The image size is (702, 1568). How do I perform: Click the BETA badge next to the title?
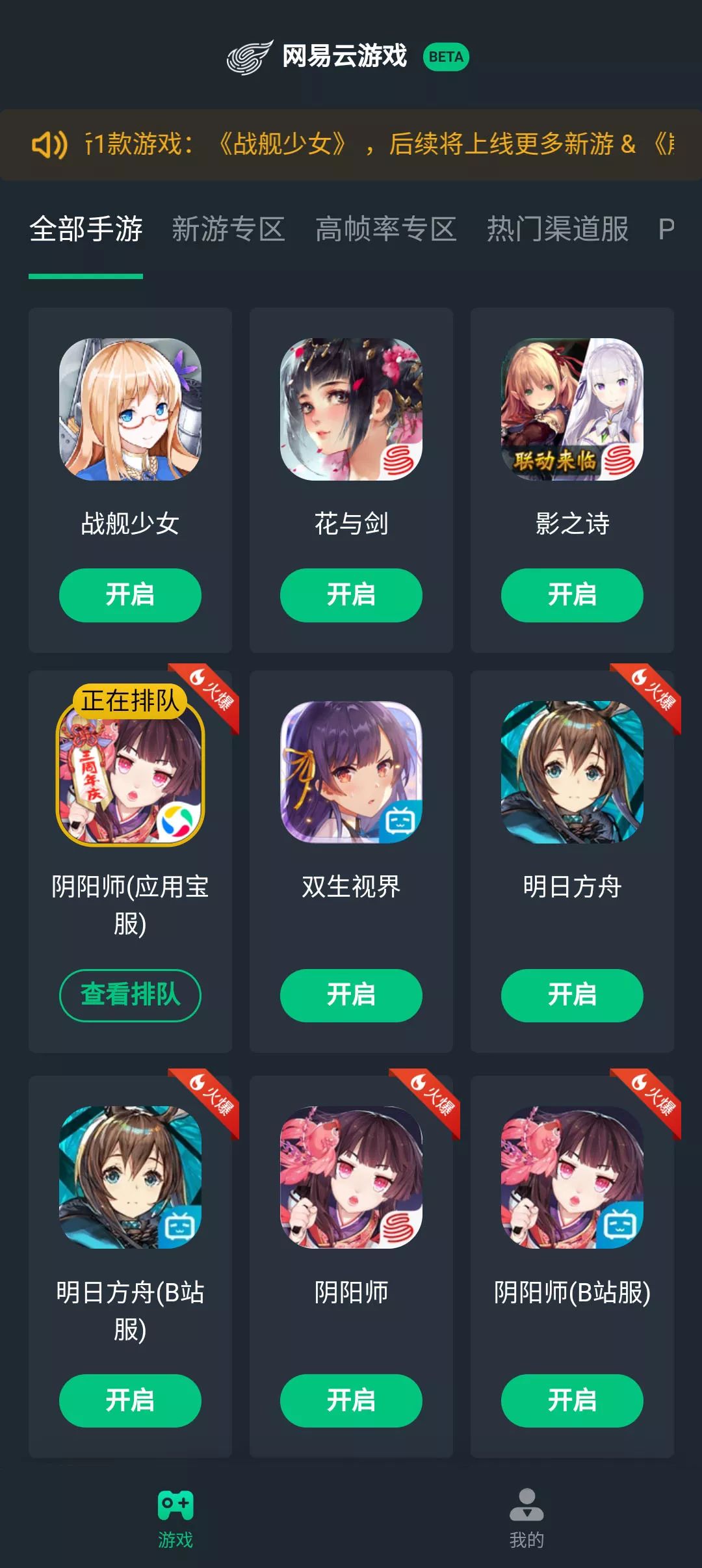point(447,57)
